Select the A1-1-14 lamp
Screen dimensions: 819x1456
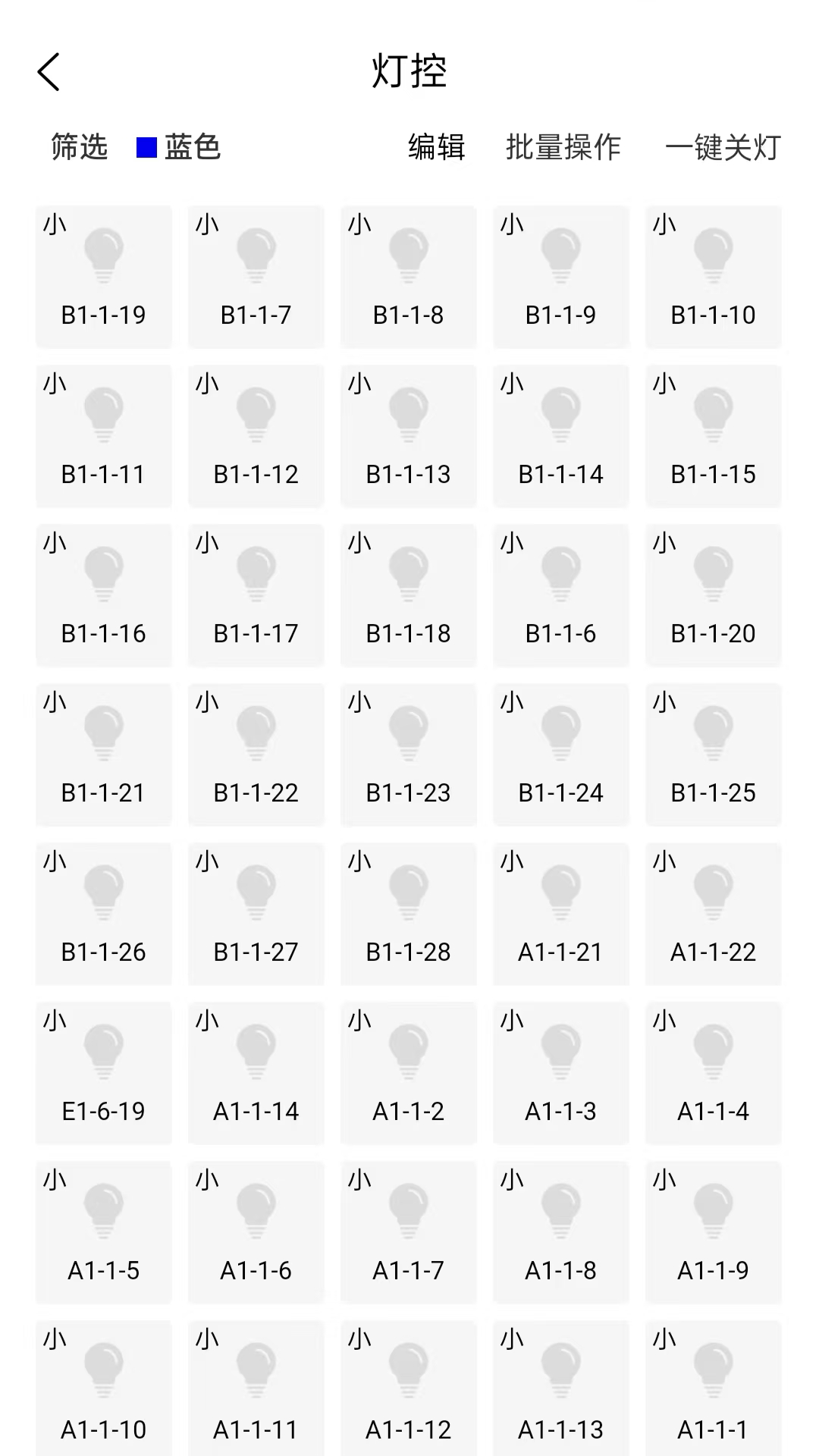click(256, 1073)
